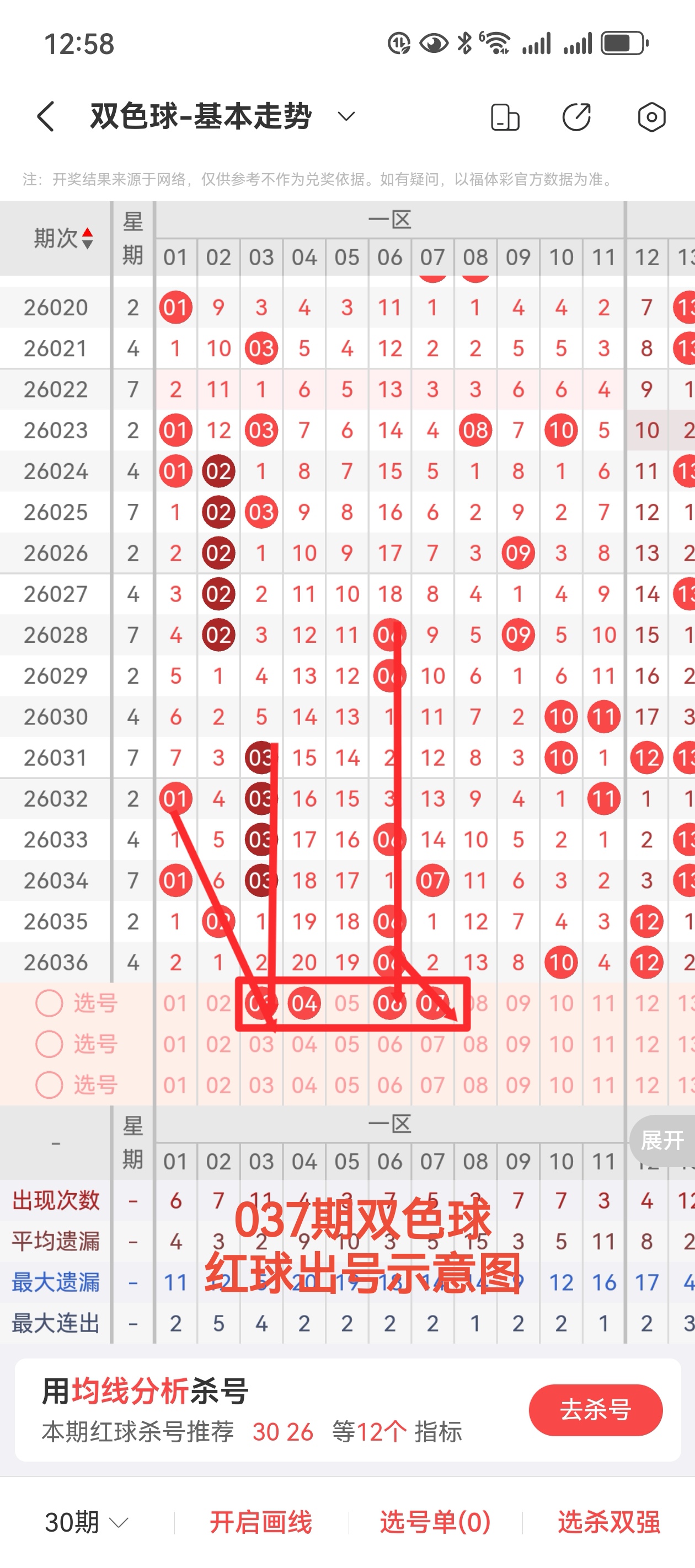This screenshot has width=695, height=1568.
Task: Toggle the 期次 sort order
Action: pyautogui.click(x=87, y=238)
